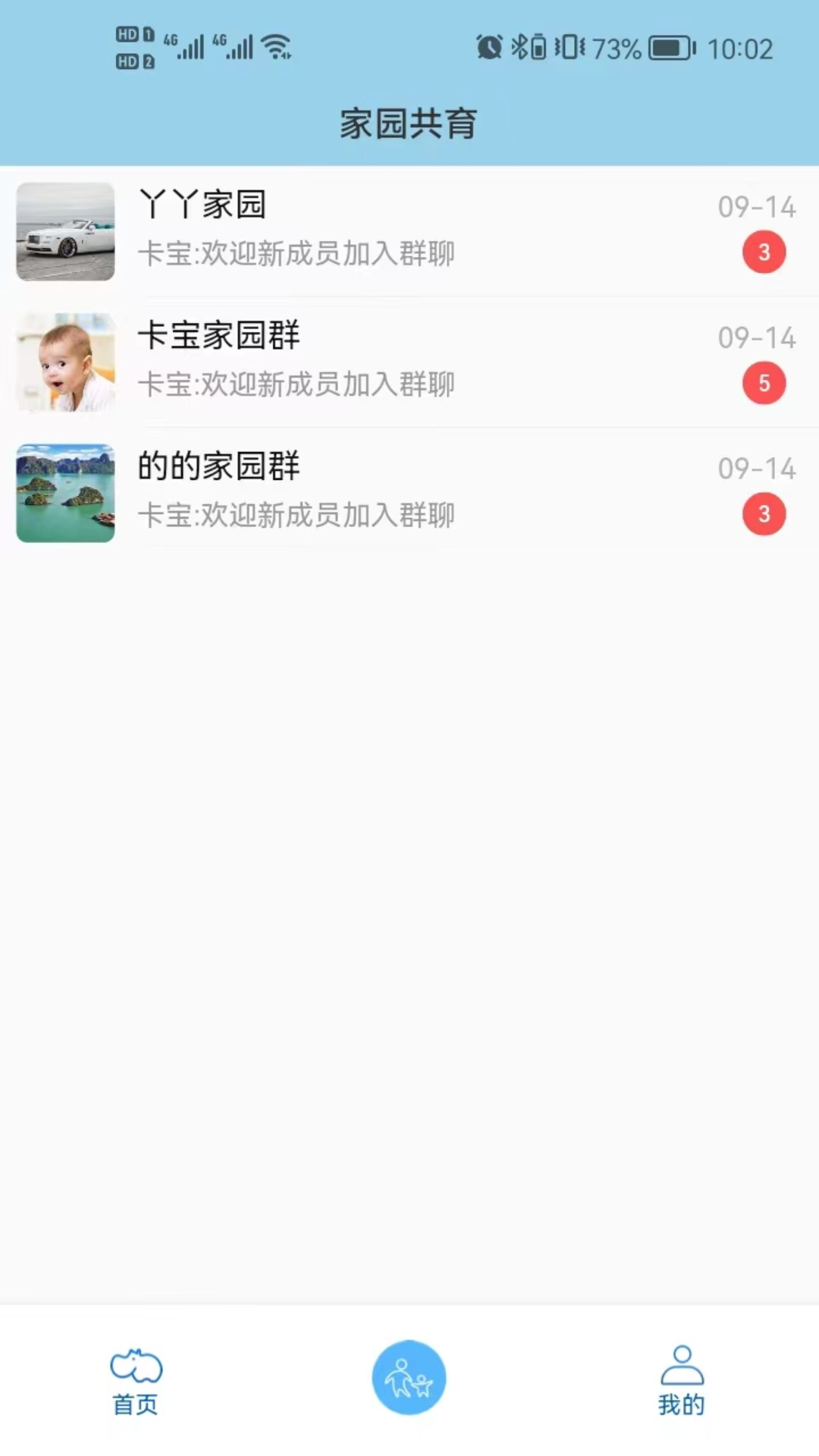Switch to the 首页 tab
This screenshot has width=819, height=1456.
[136, 1382]
